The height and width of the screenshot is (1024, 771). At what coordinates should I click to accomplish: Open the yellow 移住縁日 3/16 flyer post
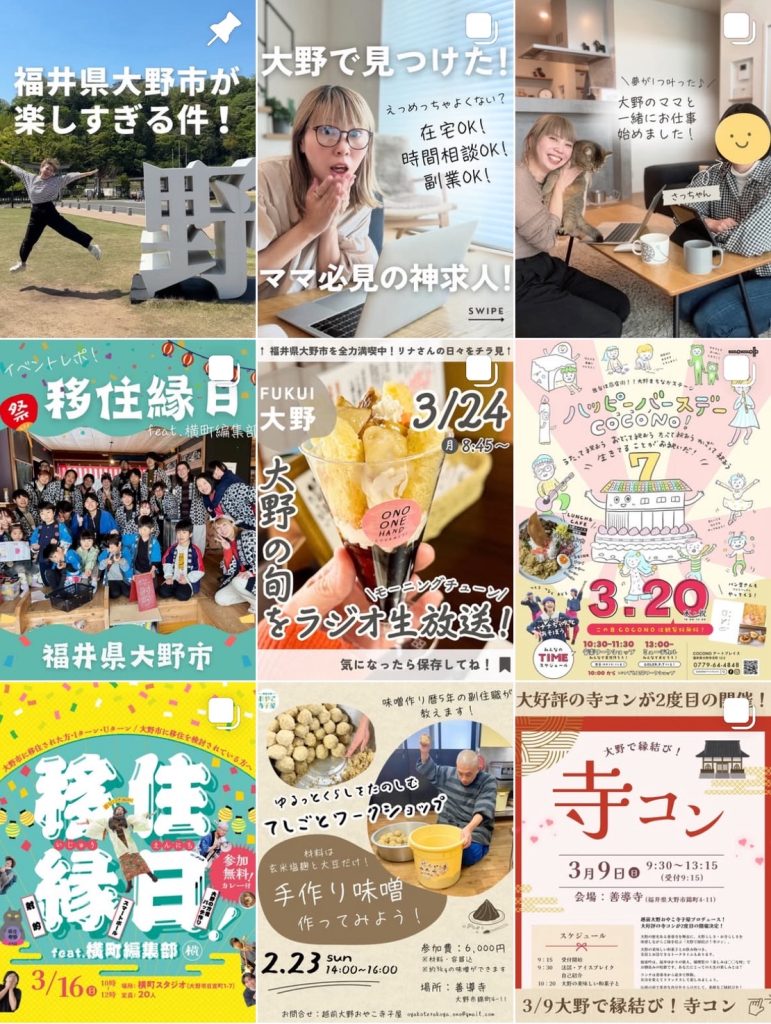(127, 852)
